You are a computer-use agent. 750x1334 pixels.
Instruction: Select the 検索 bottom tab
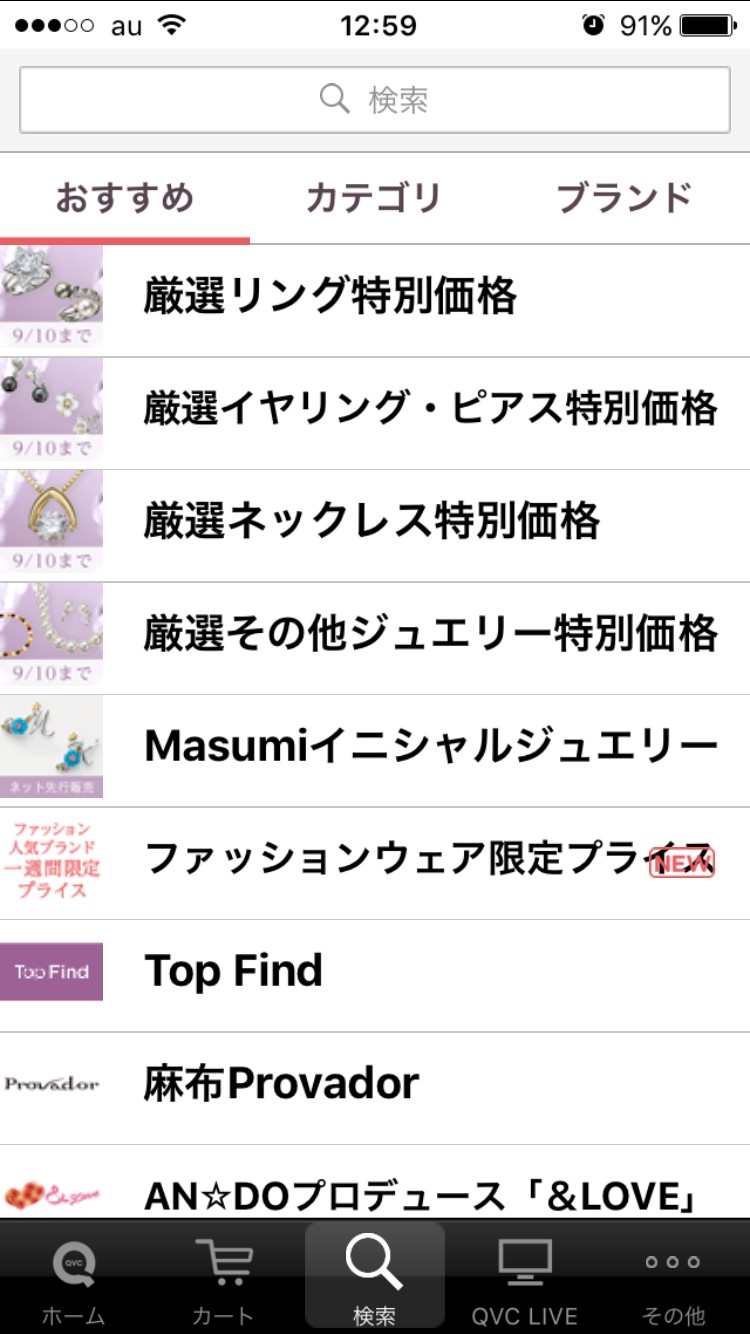[x=375, y=1278]
